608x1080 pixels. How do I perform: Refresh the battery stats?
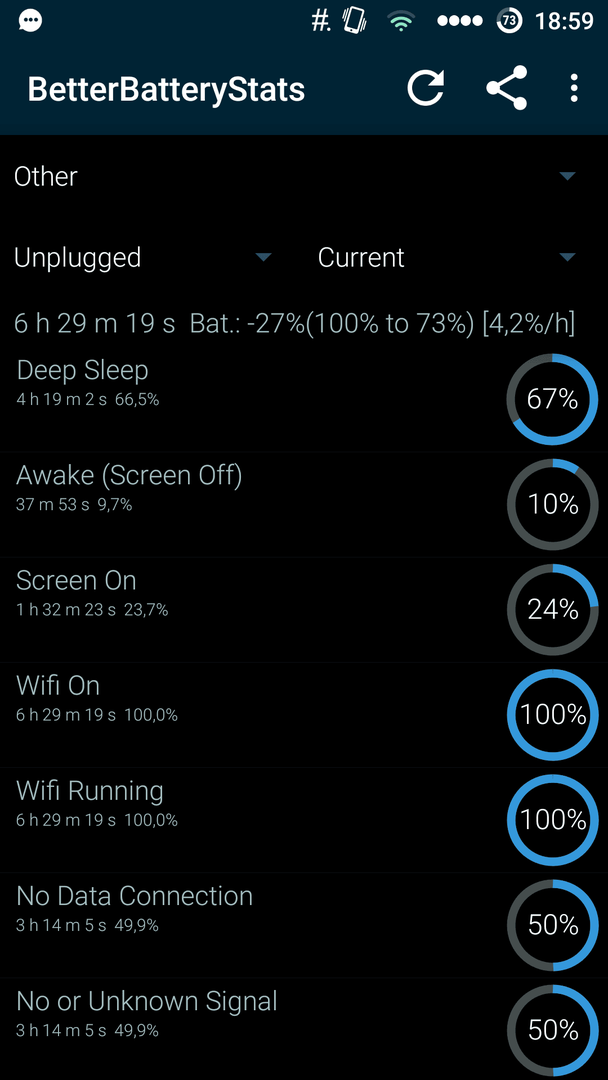pyautogui.click(x=426, y=89)
